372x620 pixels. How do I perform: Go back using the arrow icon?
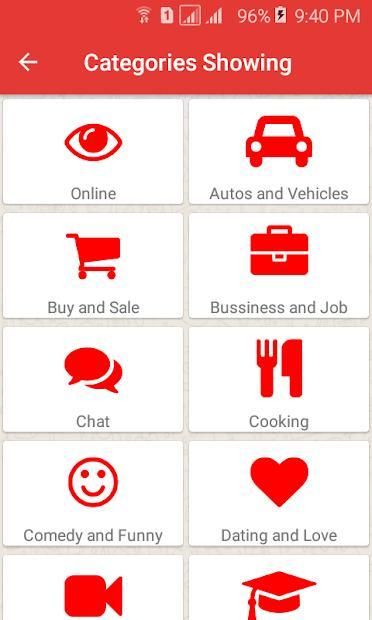click(28, 62)
